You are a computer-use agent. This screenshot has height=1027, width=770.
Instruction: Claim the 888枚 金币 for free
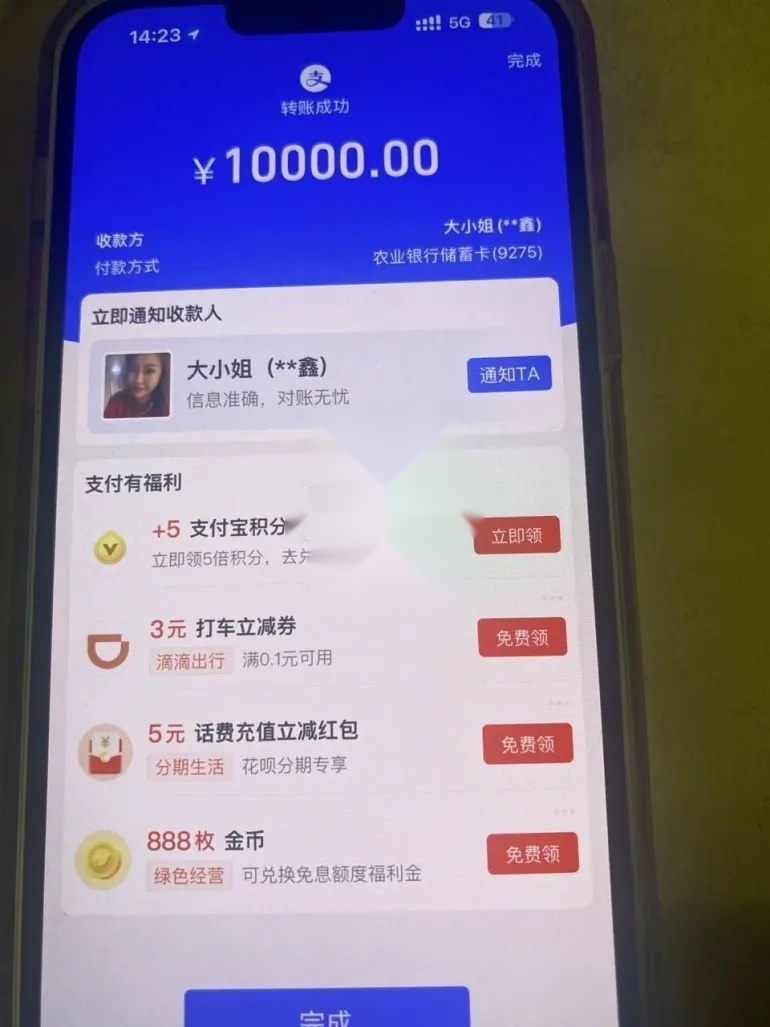pos(532,853)
